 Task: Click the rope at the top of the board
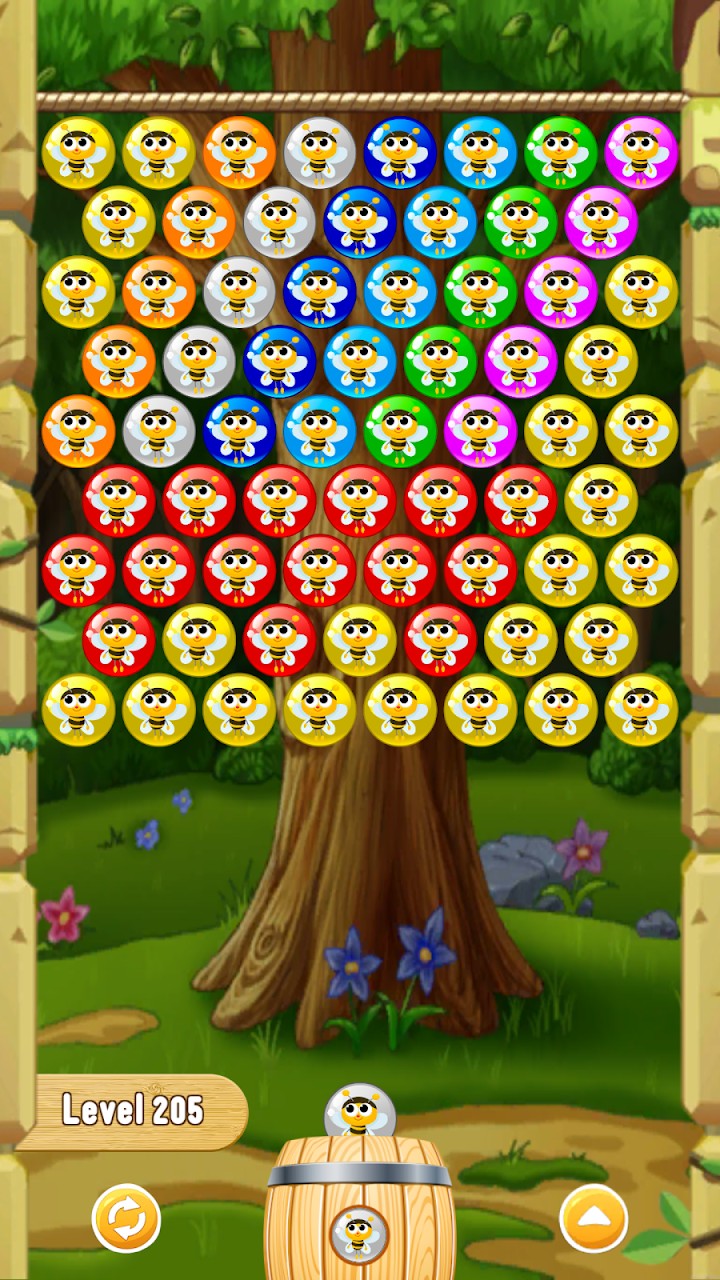coord(360,97)
